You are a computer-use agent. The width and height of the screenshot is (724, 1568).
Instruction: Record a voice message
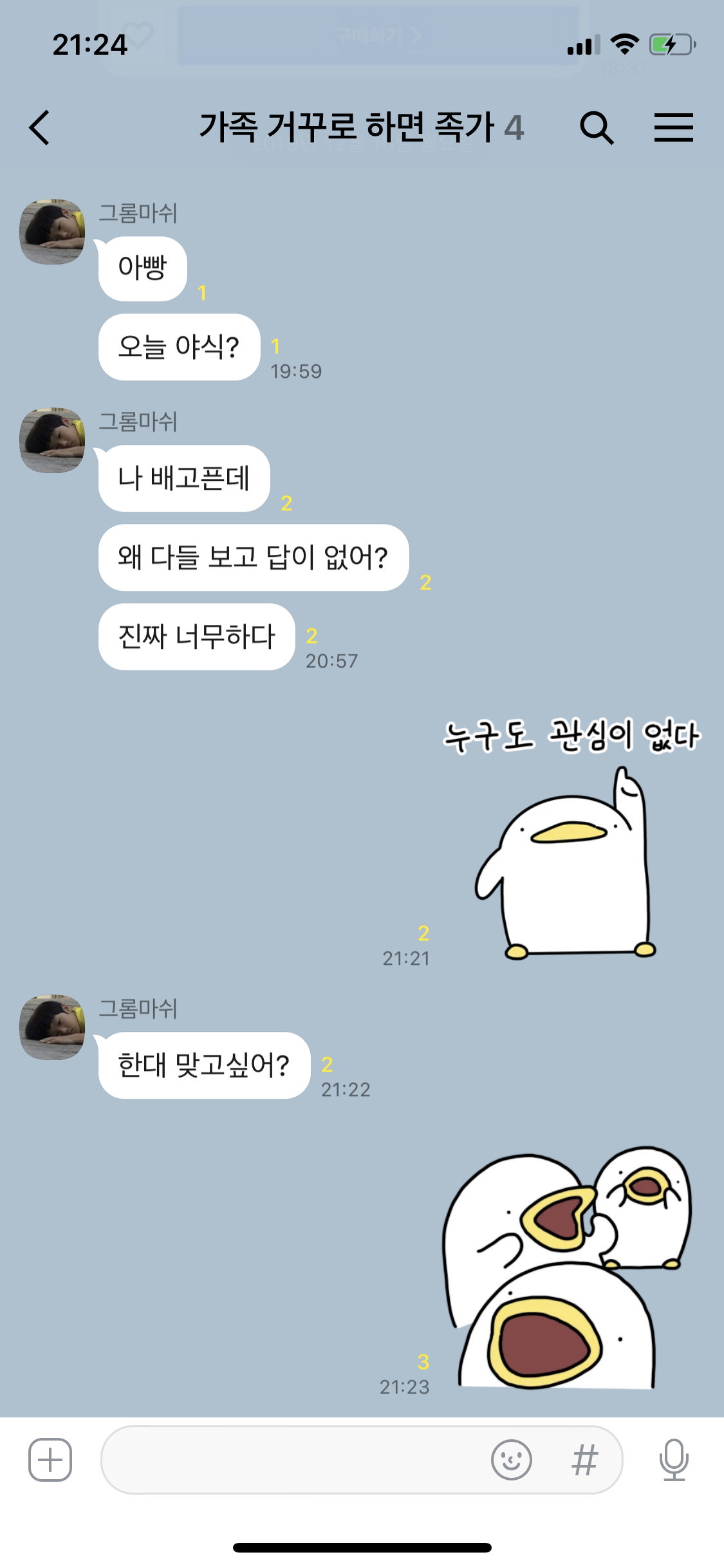click(x=674, y=1460)
